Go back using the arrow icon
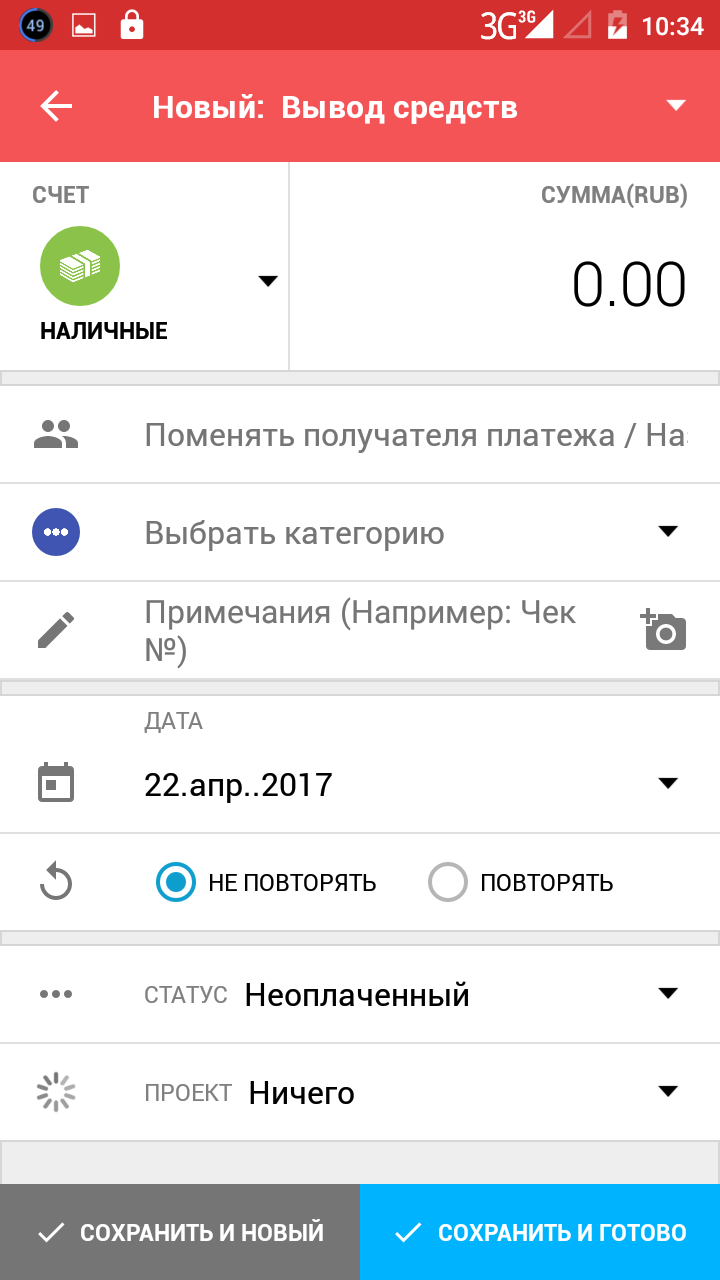The height and width of the screenshot is (1280, 720). click(56, 107)
